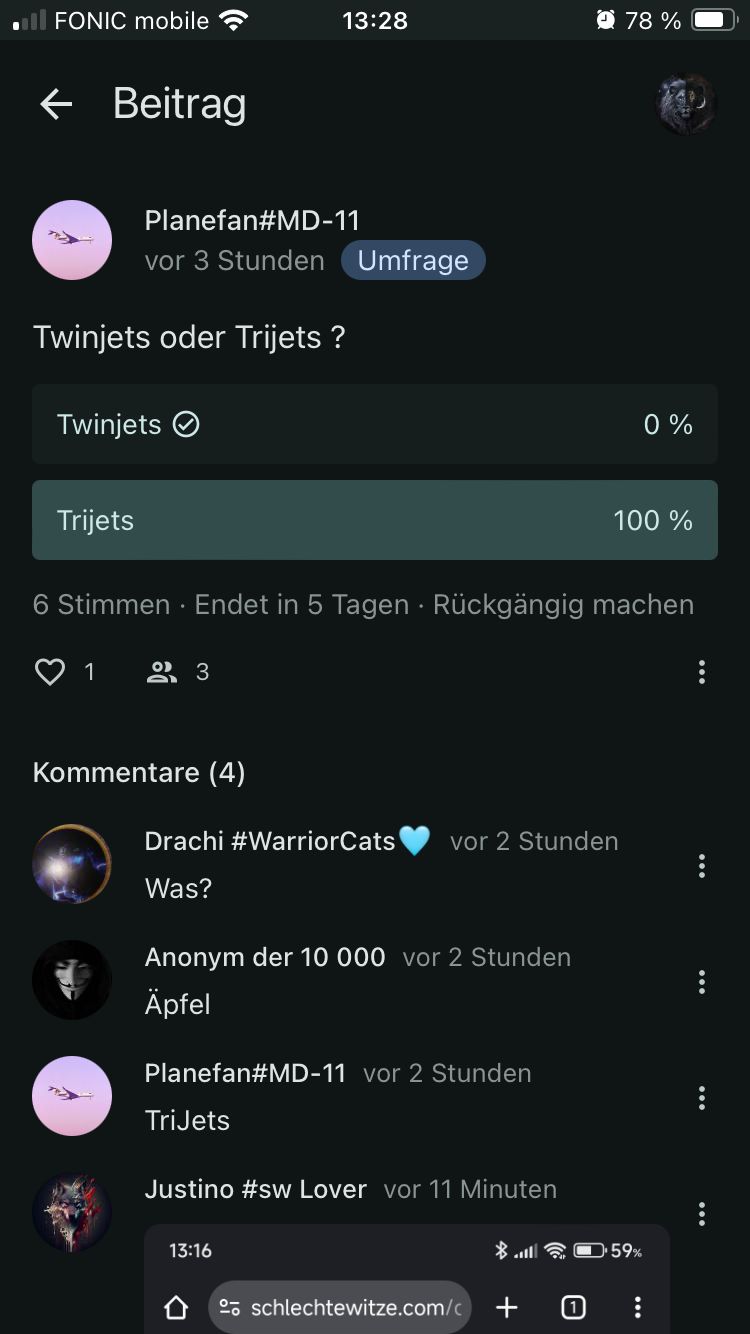The width and height of the screenshot is (750, 1334).
Task: Open options for Planefan#MD-11's TriJets comment
Action: [702, 1098]
